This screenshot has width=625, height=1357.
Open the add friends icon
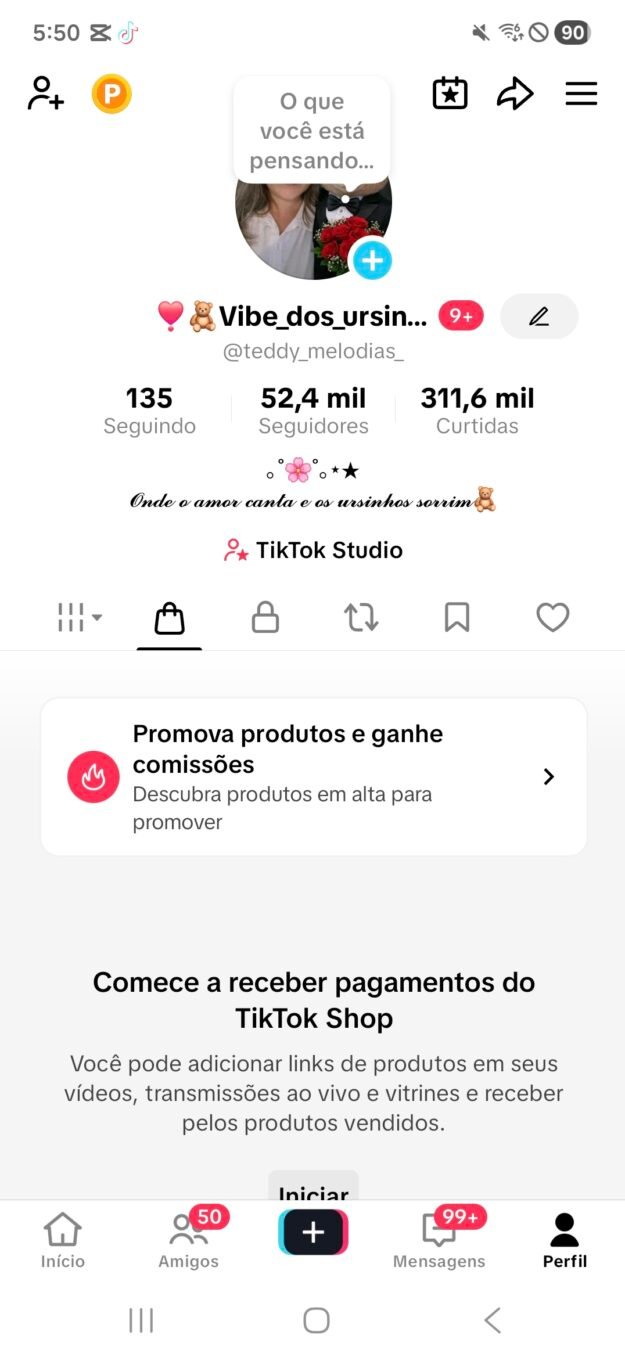point(46,94)
